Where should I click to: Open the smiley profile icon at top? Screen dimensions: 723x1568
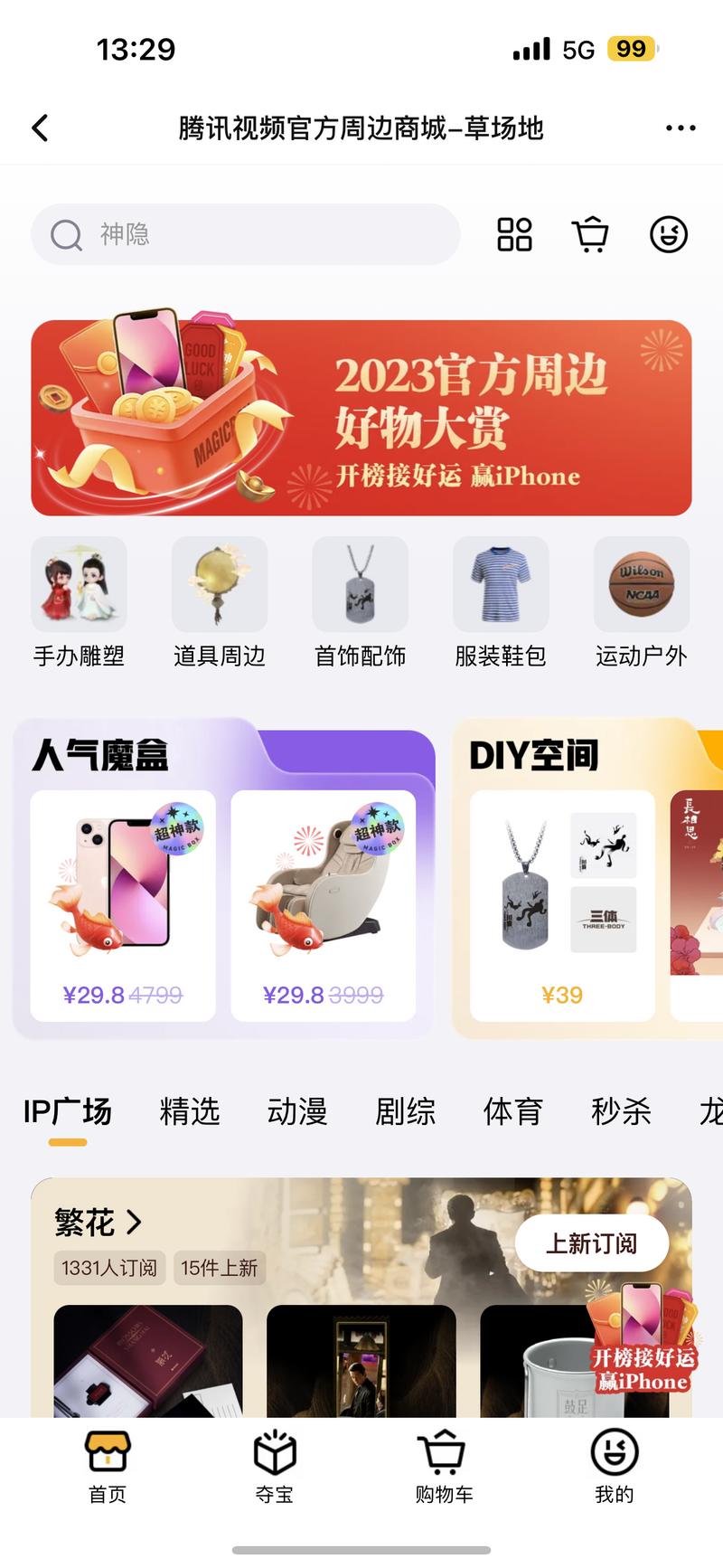[669, 234]
